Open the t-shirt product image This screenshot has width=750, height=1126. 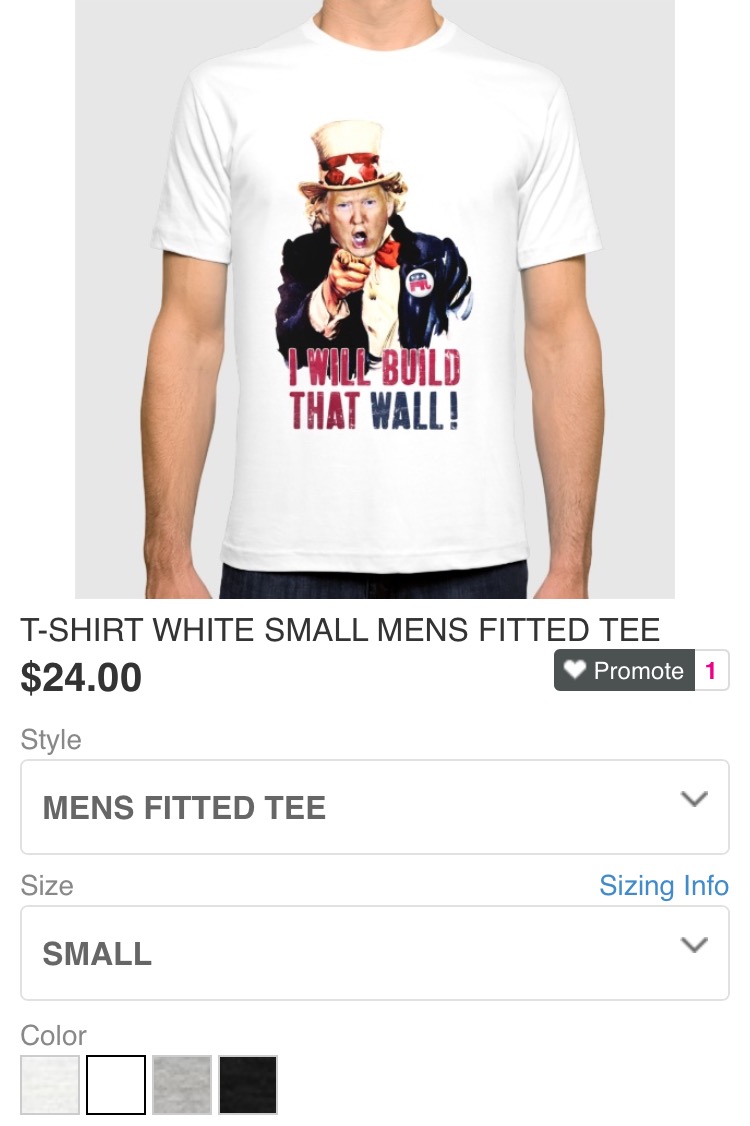coord(374,300)
